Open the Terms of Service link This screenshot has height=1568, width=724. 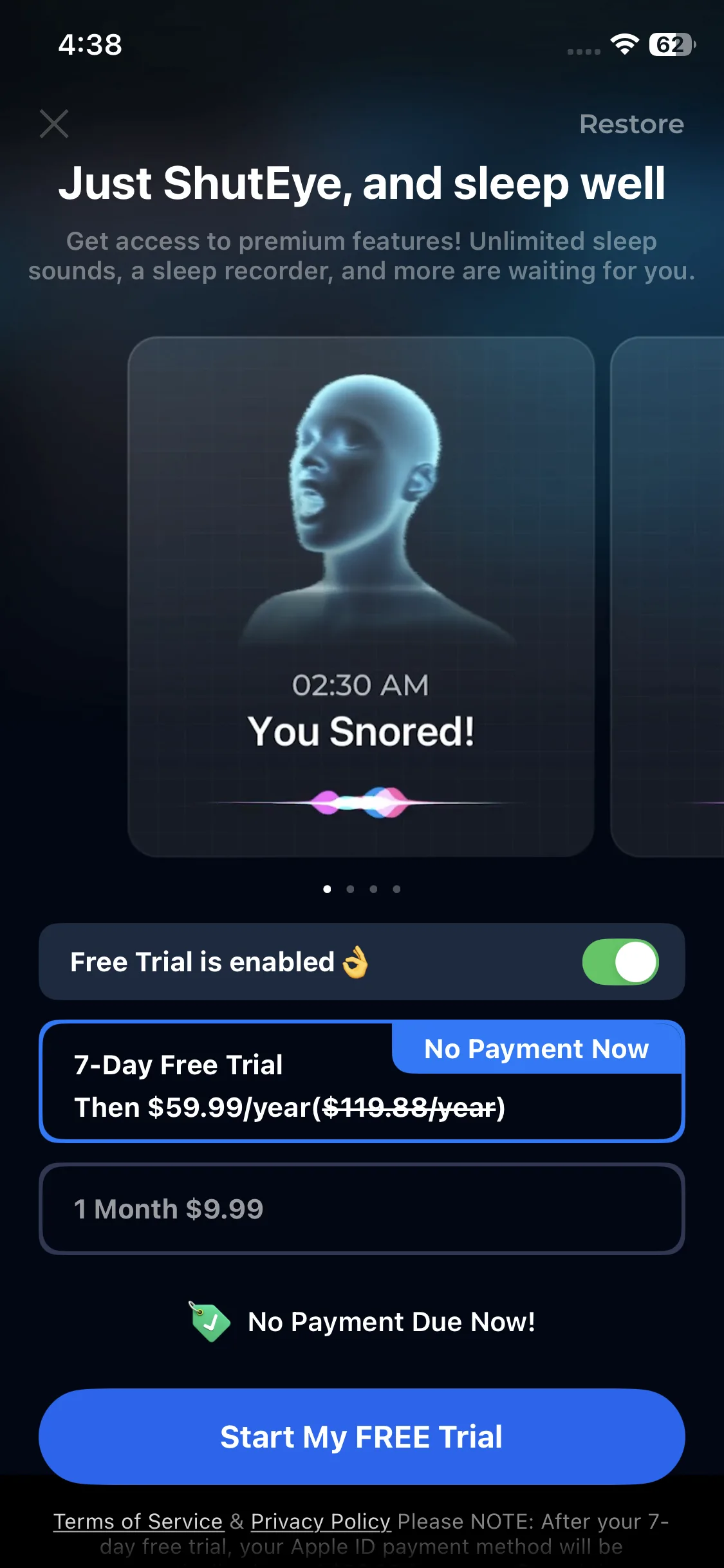[138, 1521]
